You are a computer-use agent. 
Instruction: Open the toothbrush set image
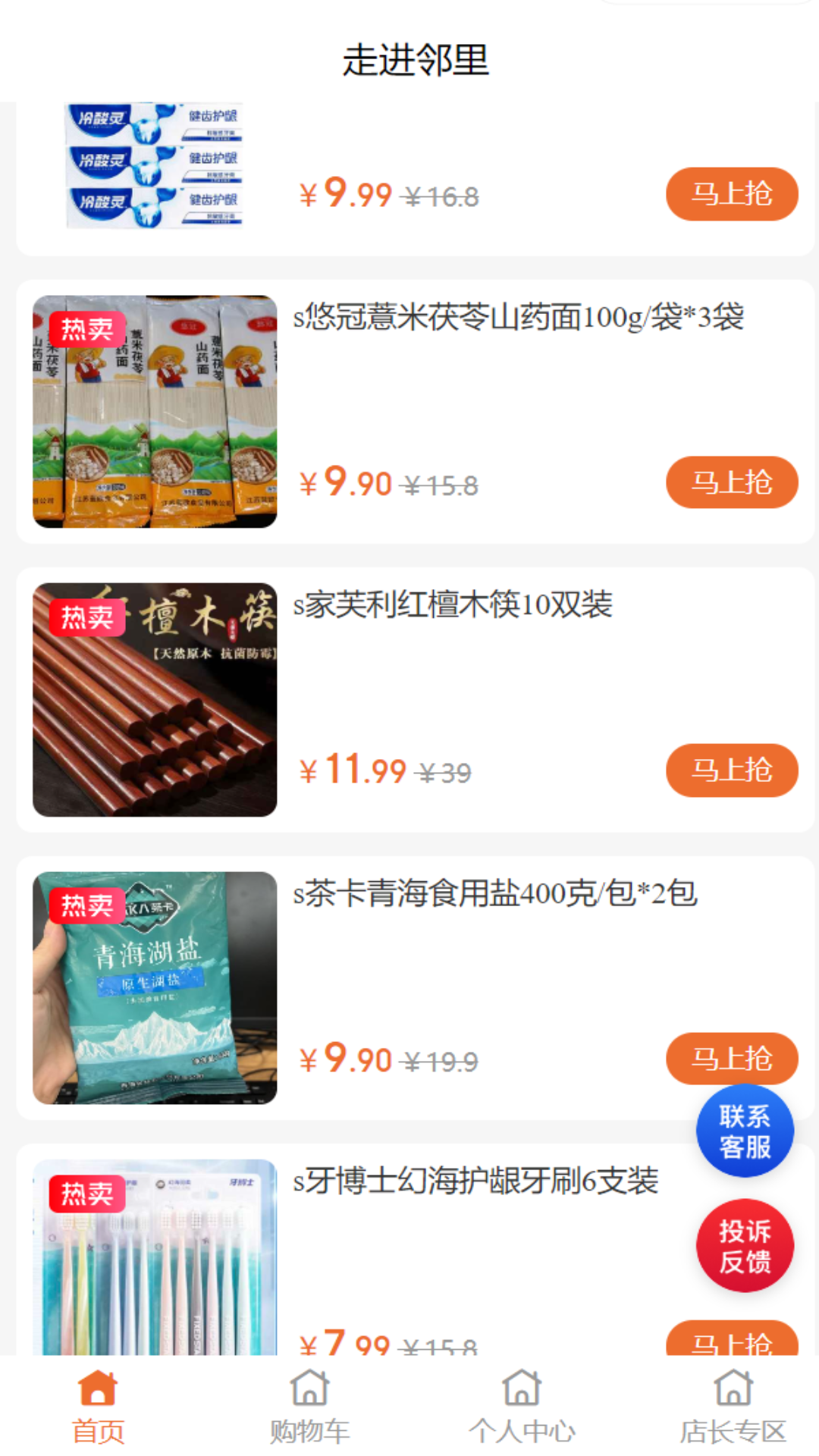click(155, 1266)
